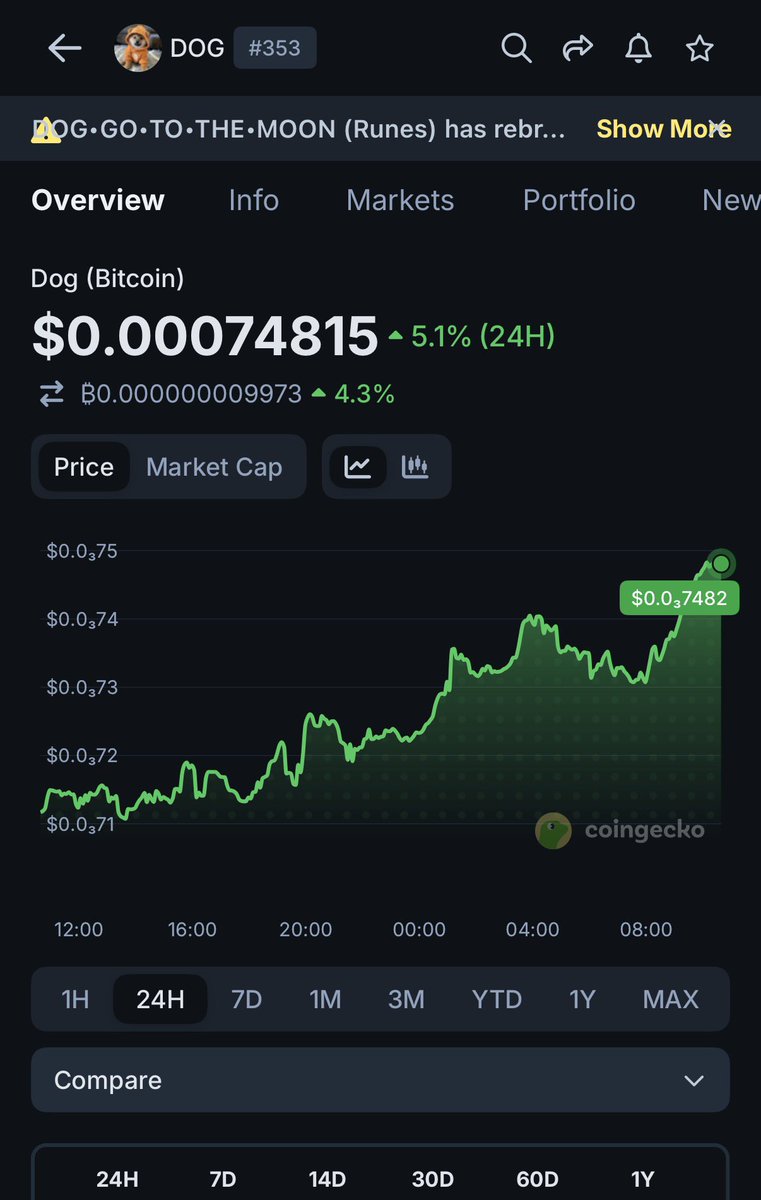Go back using the arrow icon

pyautogui.click(x=65, y=48)
